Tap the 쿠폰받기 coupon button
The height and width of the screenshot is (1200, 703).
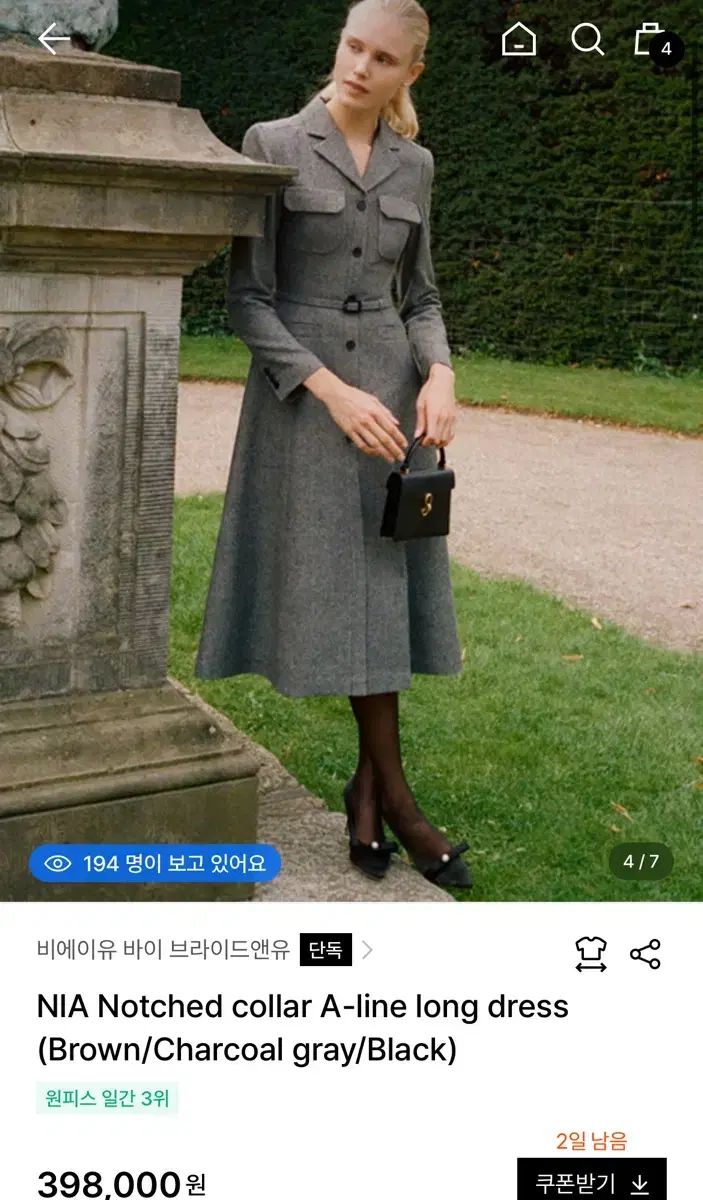[591, 1183]
